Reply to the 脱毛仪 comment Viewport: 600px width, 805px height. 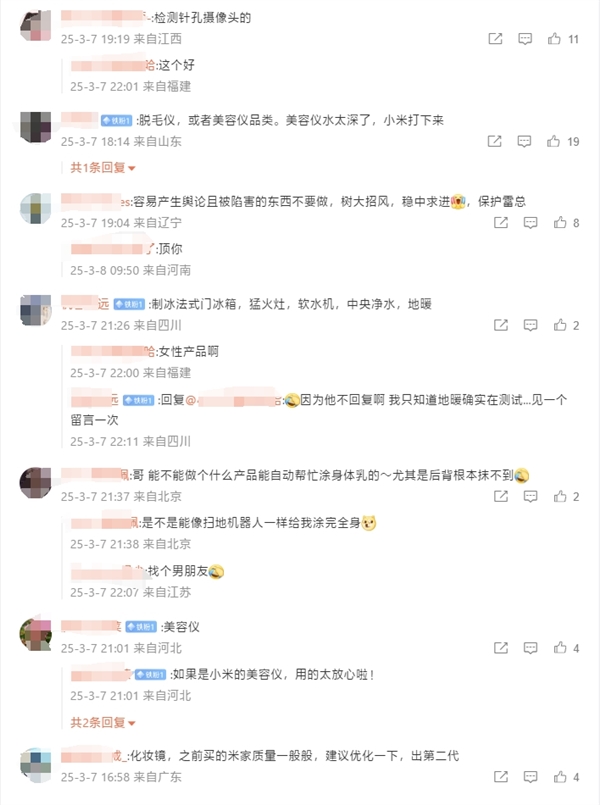coord(525,142)
